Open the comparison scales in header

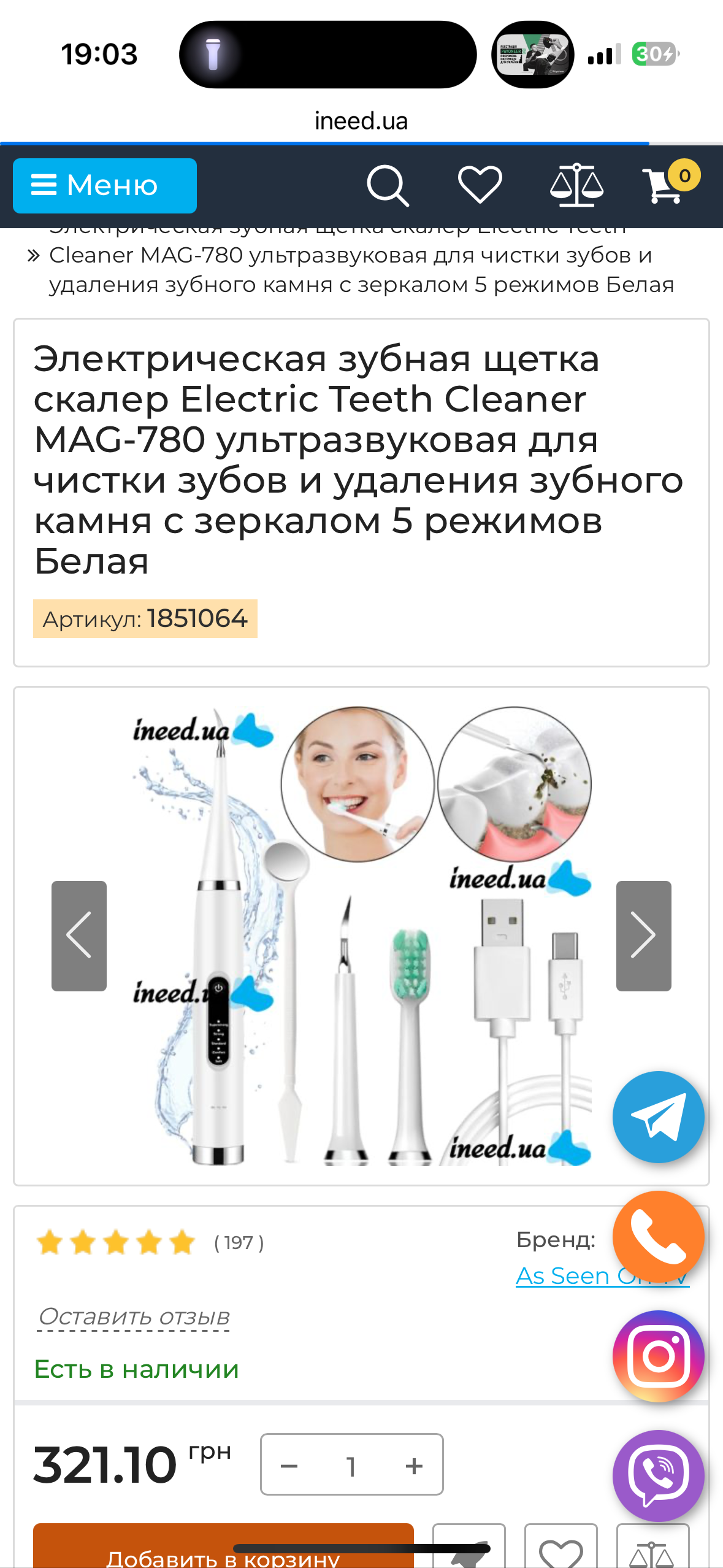click(x=576, y=185)
